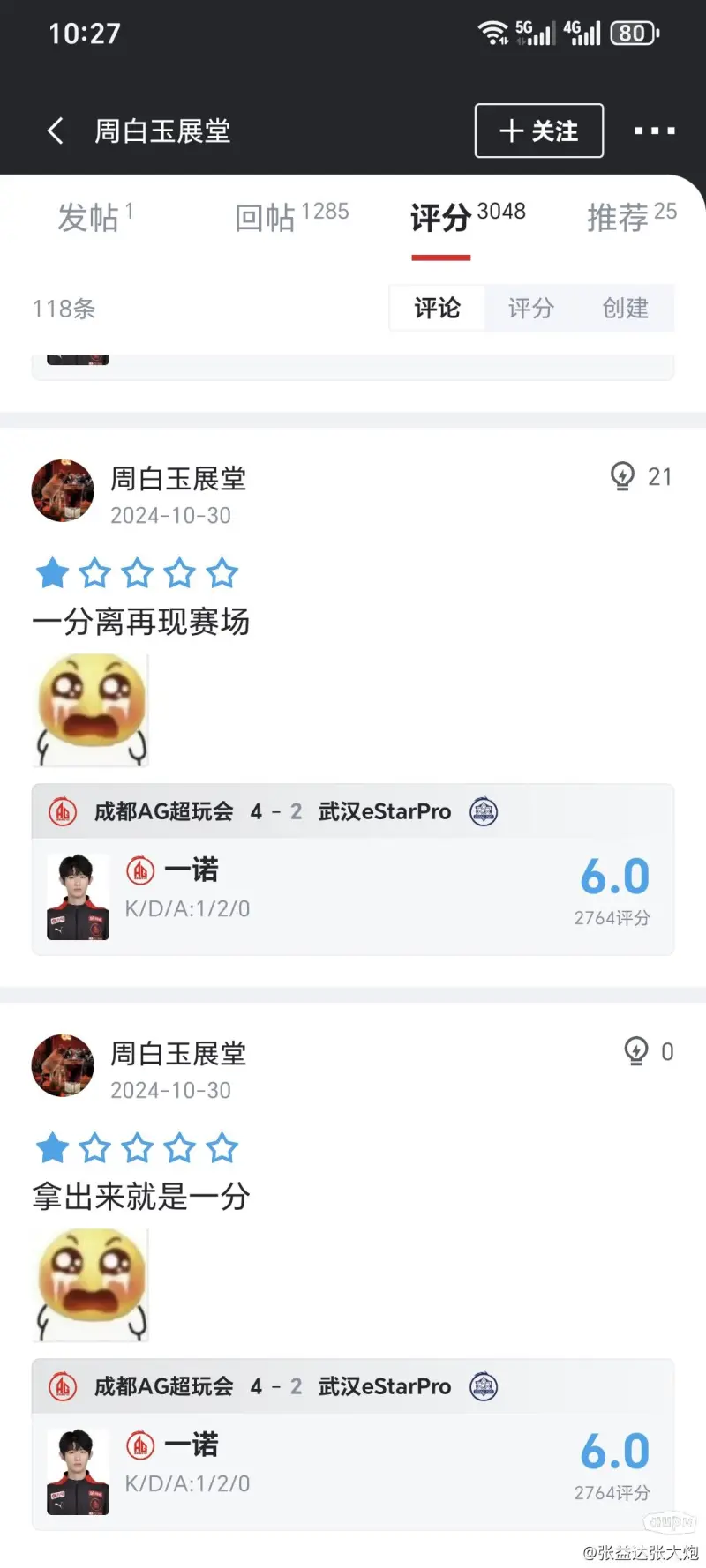Open the crying emoji image under 一分离再现赛场
The width and height of the screenshot is (706, 1568).
tap(92, 710)
